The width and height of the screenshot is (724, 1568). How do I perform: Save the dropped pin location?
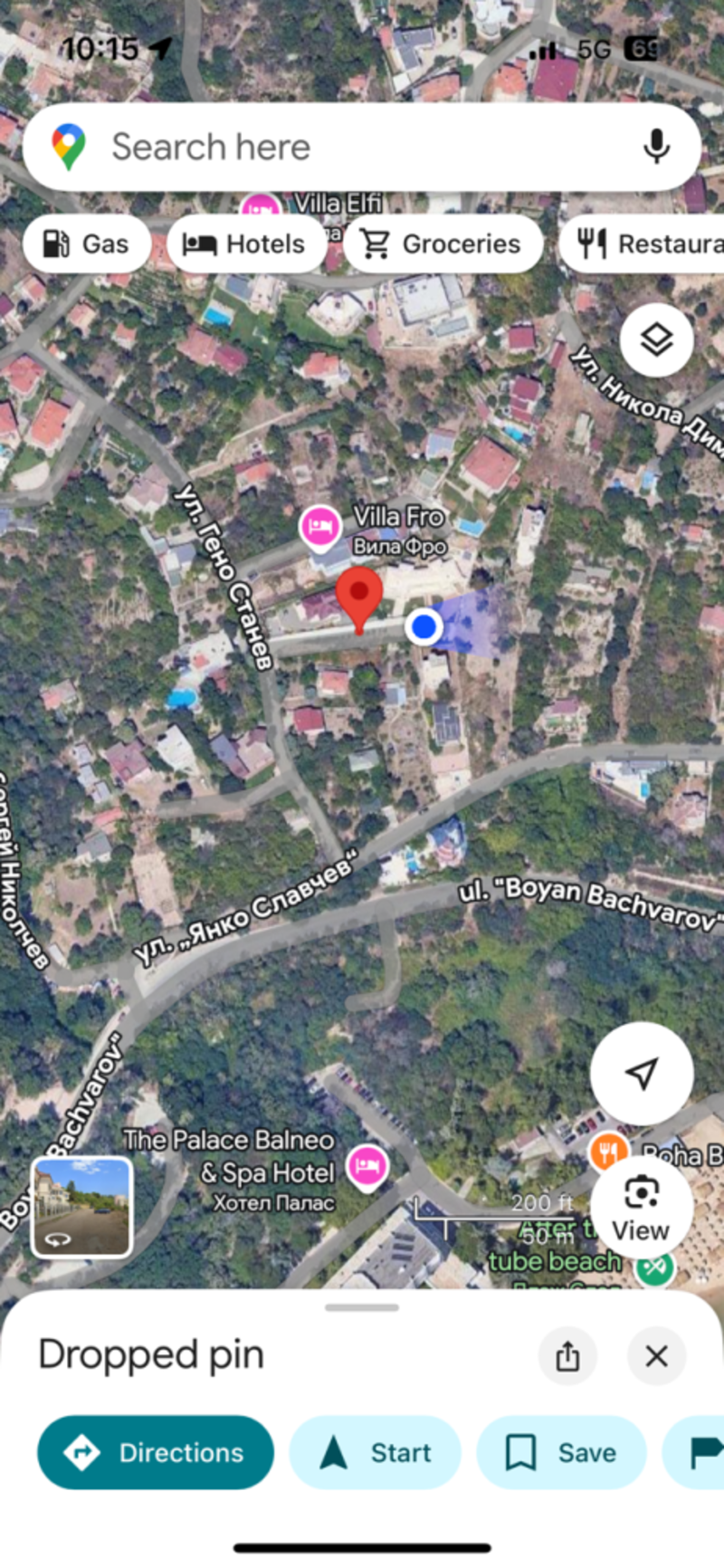561,1453
